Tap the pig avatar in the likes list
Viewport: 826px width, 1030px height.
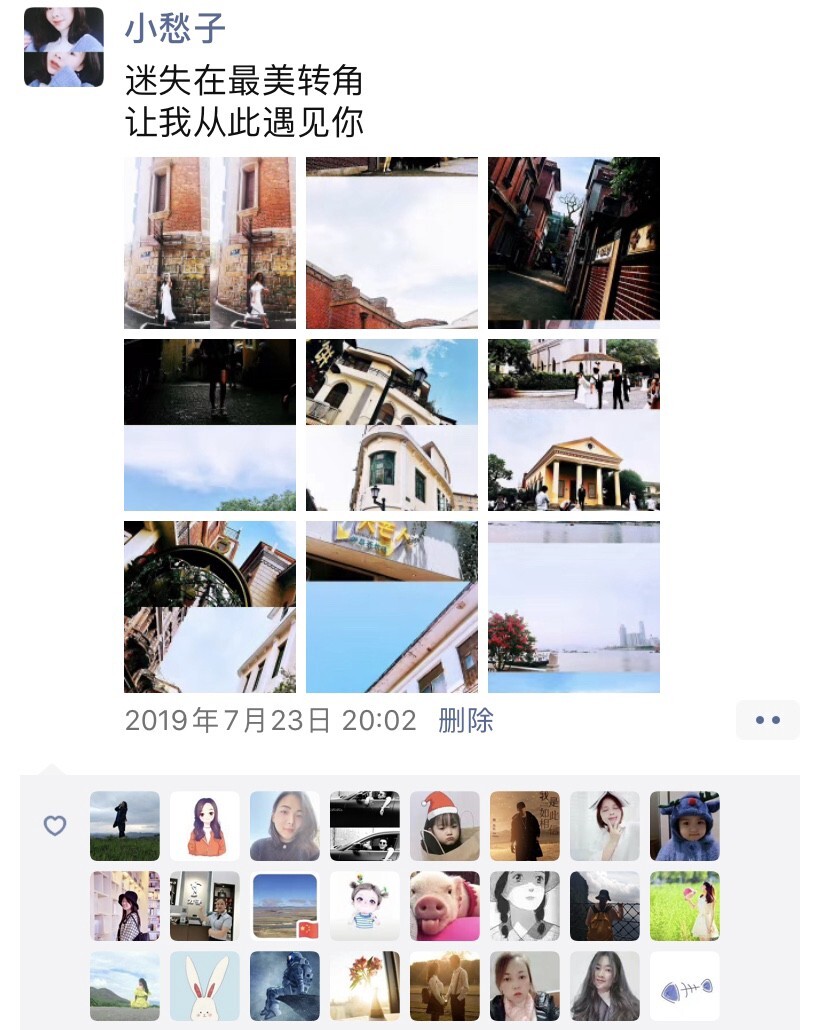(445, 906)
